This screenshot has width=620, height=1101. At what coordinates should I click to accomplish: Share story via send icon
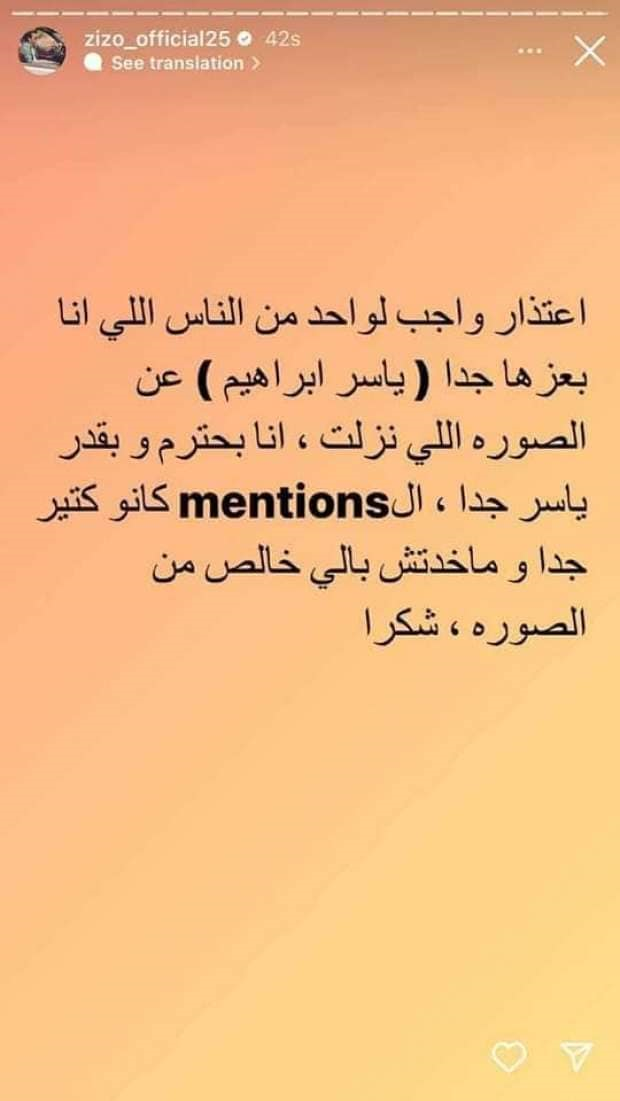[575, 1058]
